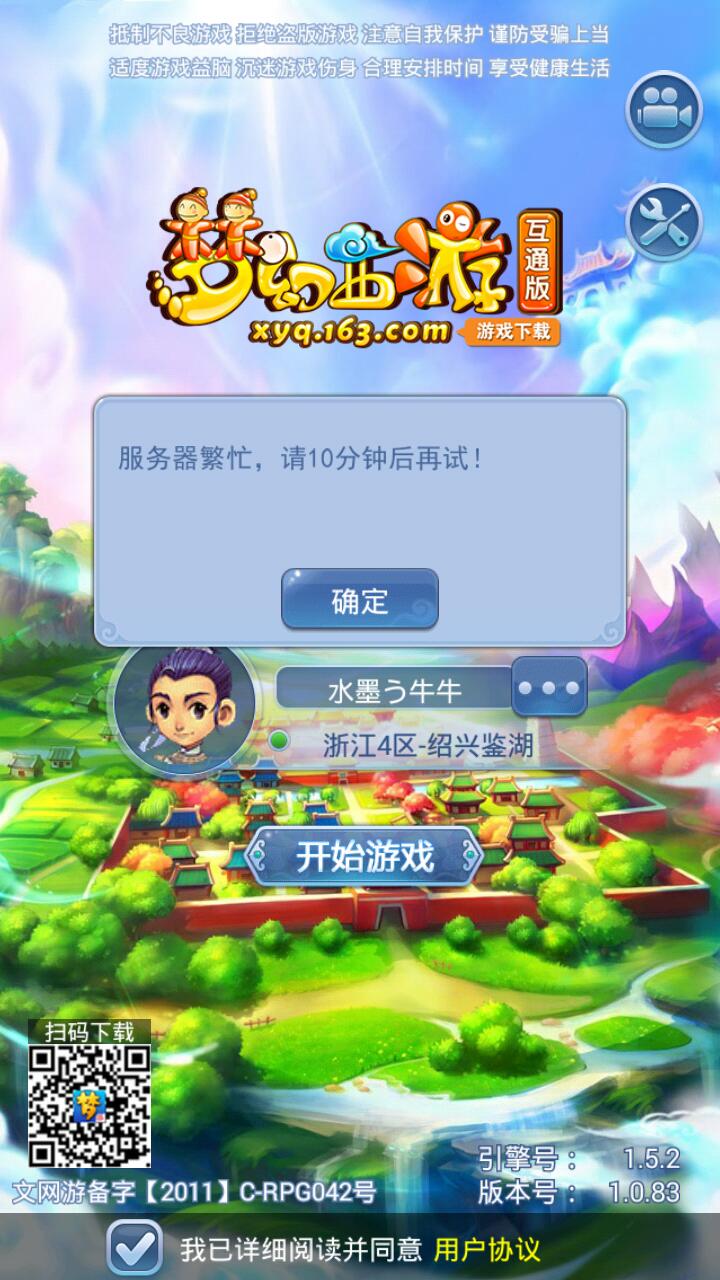Tap 确定 to dismiss the server busy dialog

359,600
